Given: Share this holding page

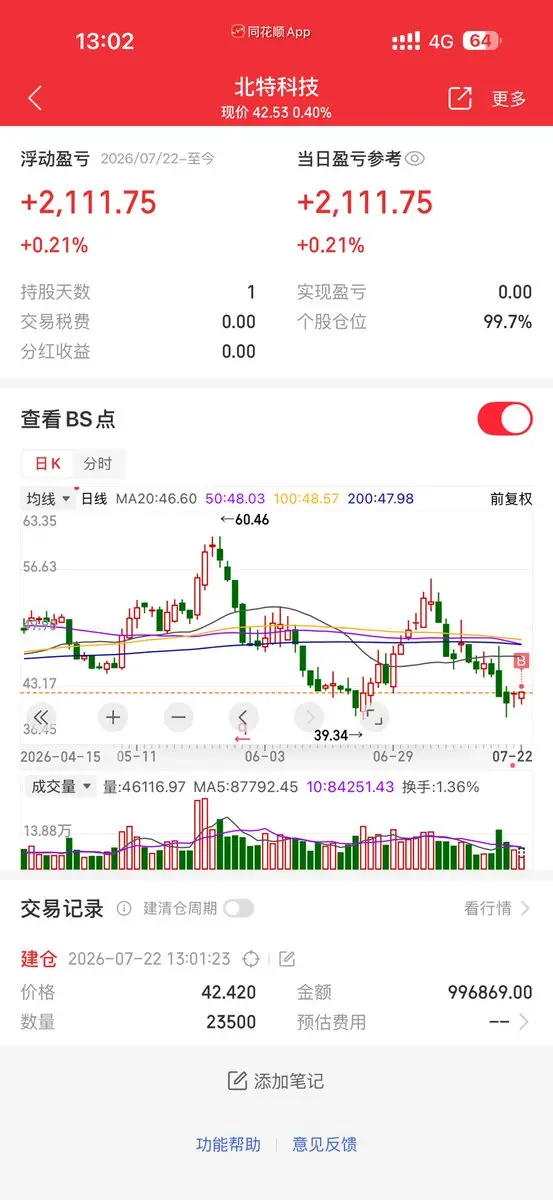Looking at the screenshot, I should [x=460, y=98].
